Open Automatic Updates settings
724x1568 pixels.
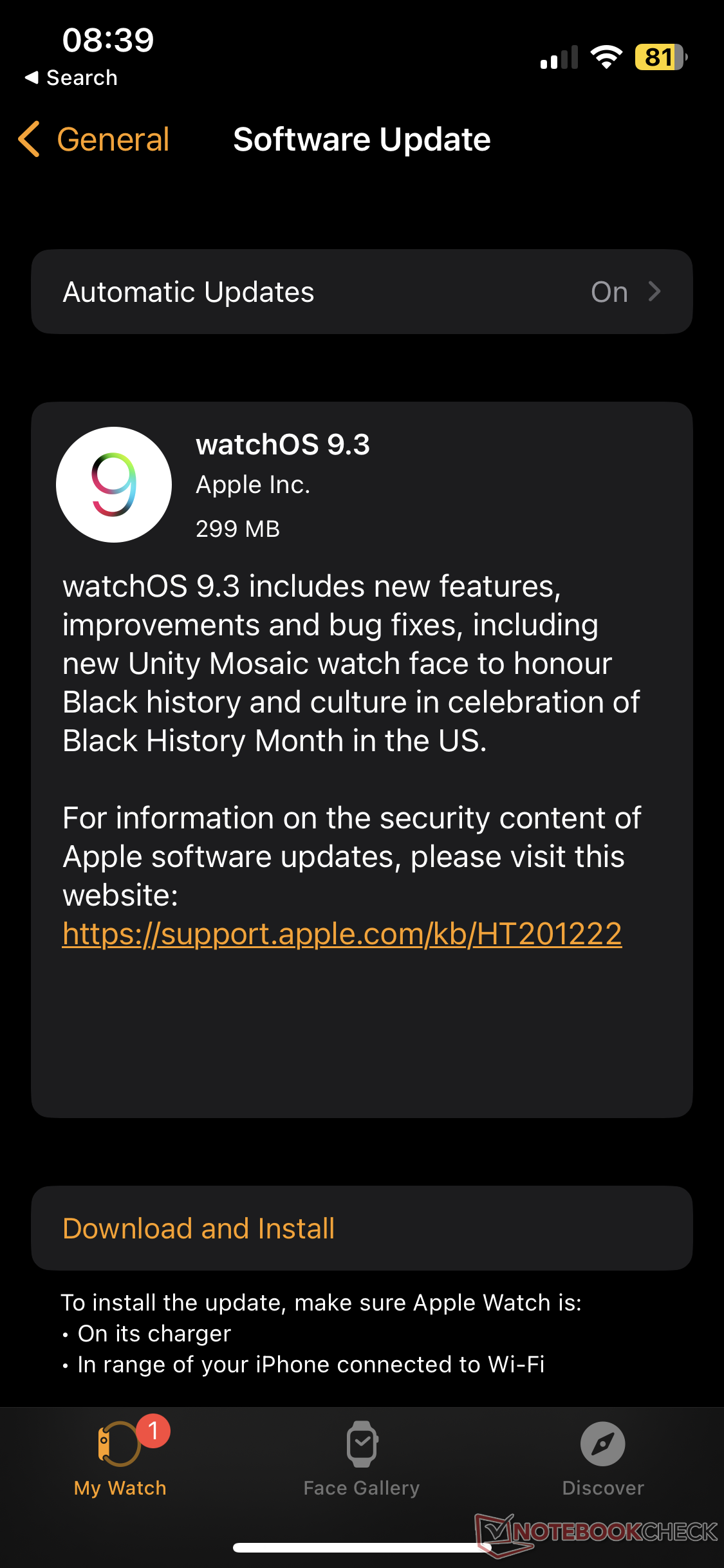pos(362,292)
